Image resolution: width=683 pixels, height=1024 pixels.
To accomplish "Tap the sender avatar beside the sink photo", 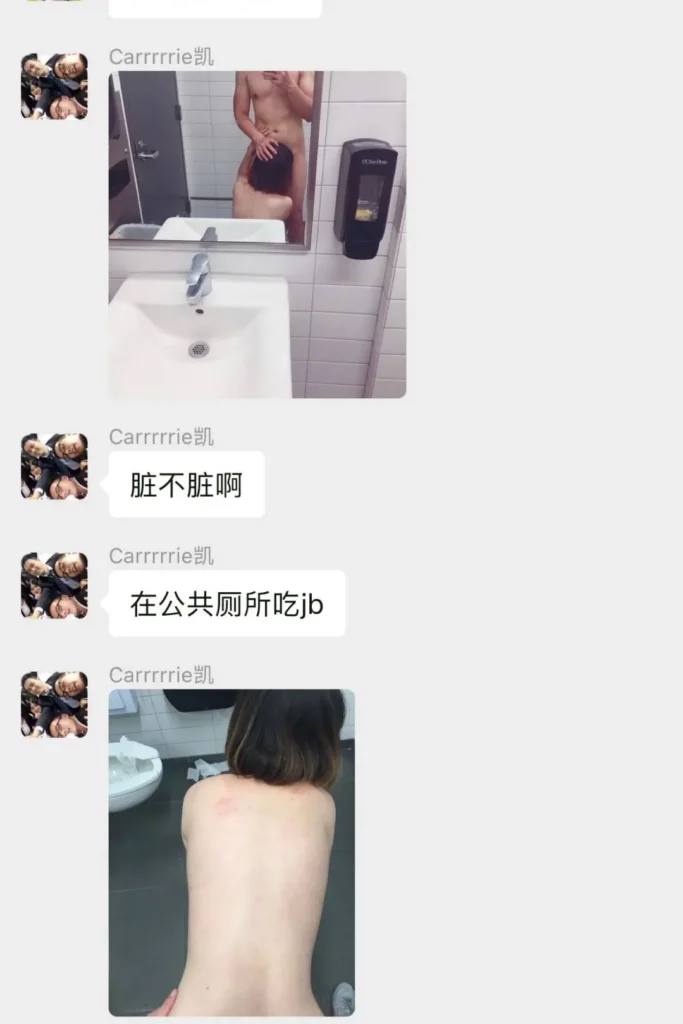I will point(54,86).
